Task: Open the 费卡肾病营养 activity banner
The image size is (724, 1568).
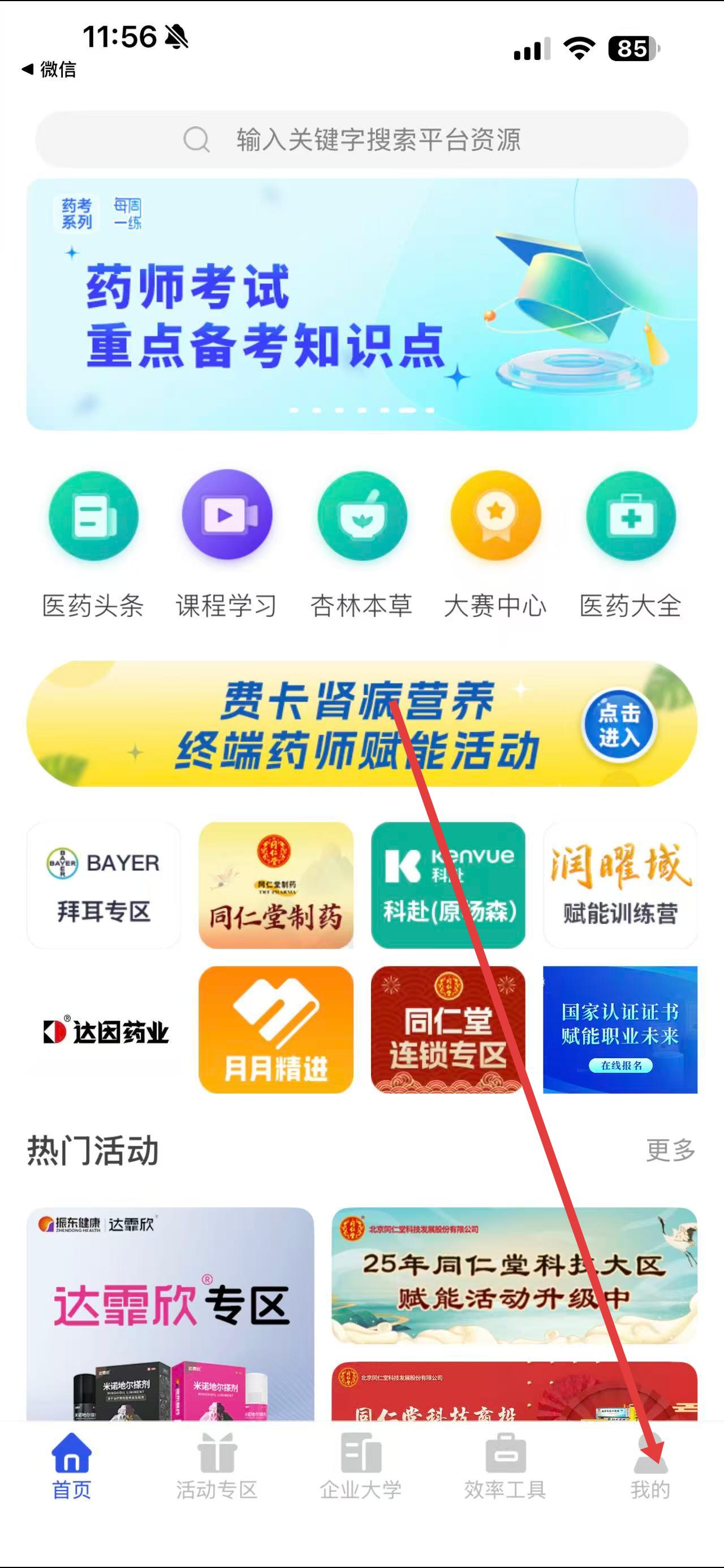Action: pyautogui.click(x=361, y=724)
